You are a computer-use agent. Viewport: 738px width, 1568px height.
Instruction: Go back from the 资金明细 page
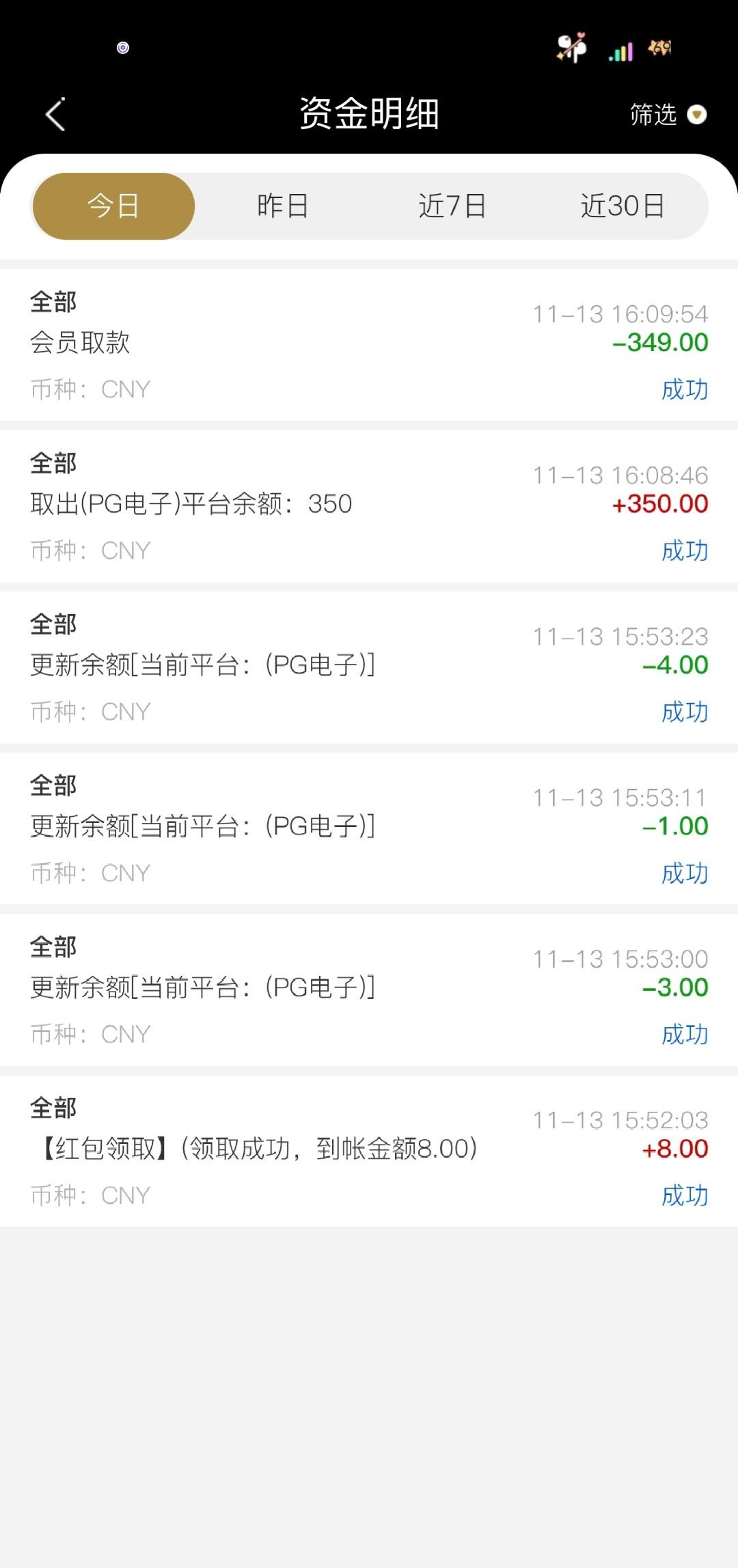(56, 114)
